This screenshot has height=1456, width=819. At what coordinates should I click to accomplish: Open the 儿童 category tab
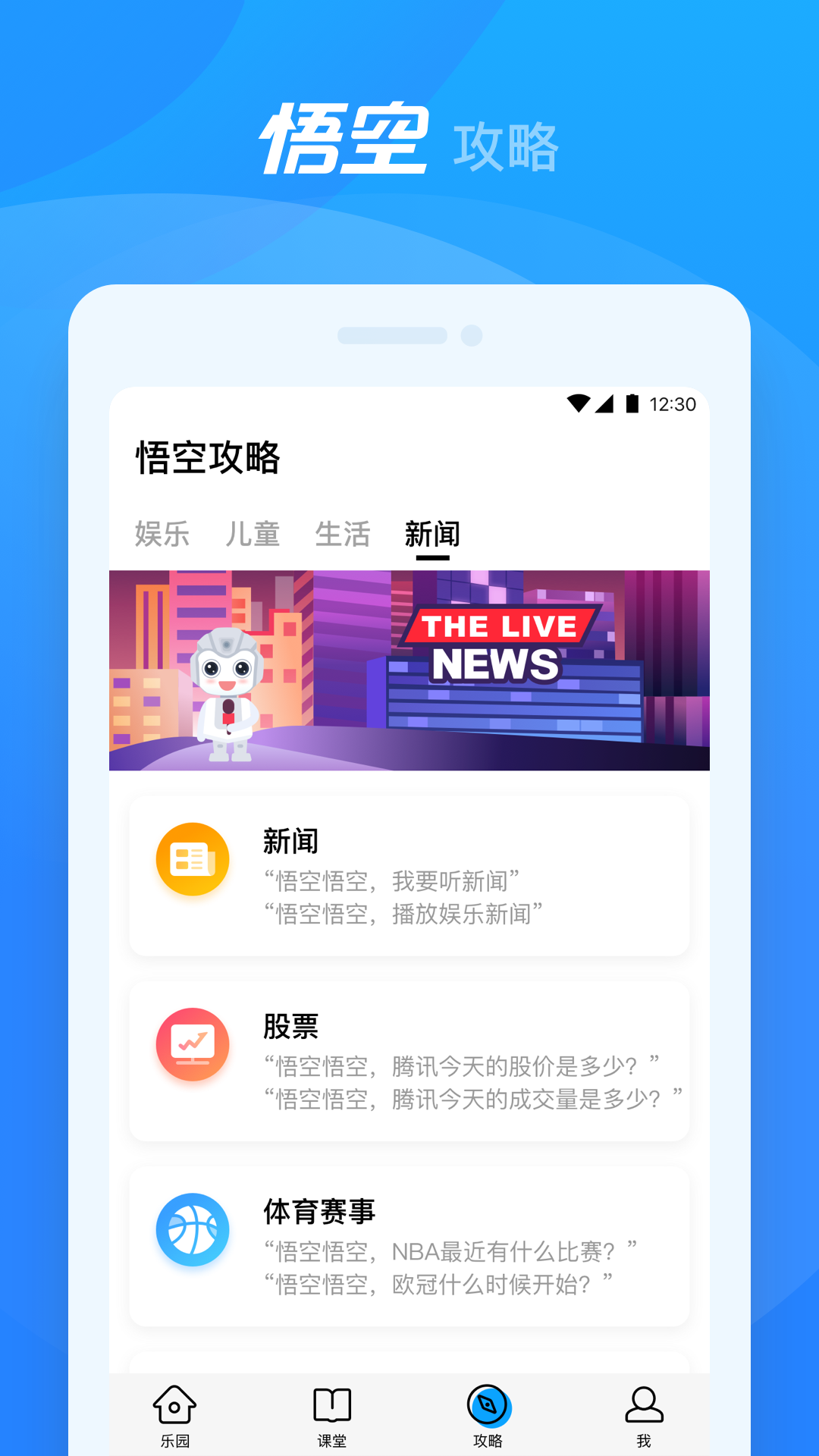click(254, 535)
